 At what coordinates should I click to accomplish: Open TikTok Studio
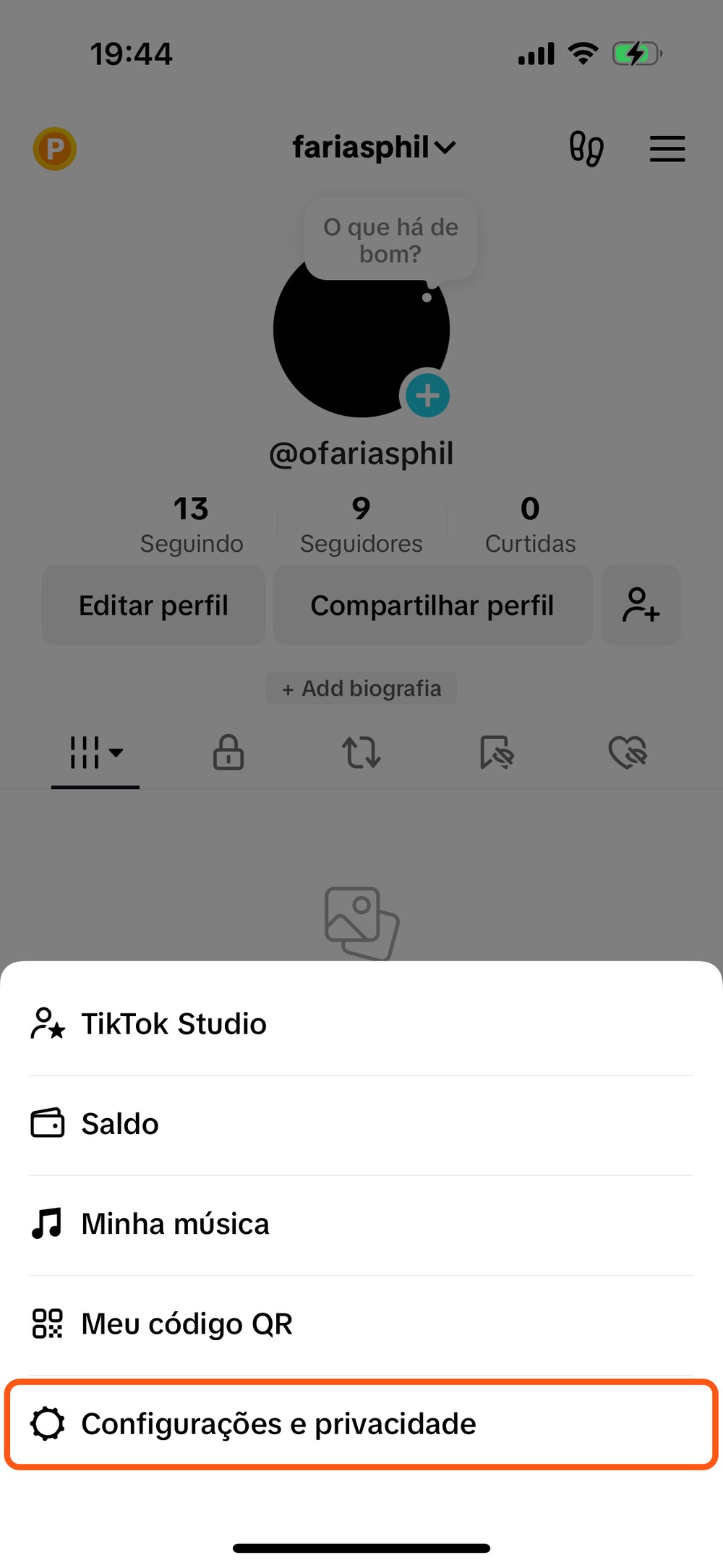pyautogui.click(x=174, y=1024)
